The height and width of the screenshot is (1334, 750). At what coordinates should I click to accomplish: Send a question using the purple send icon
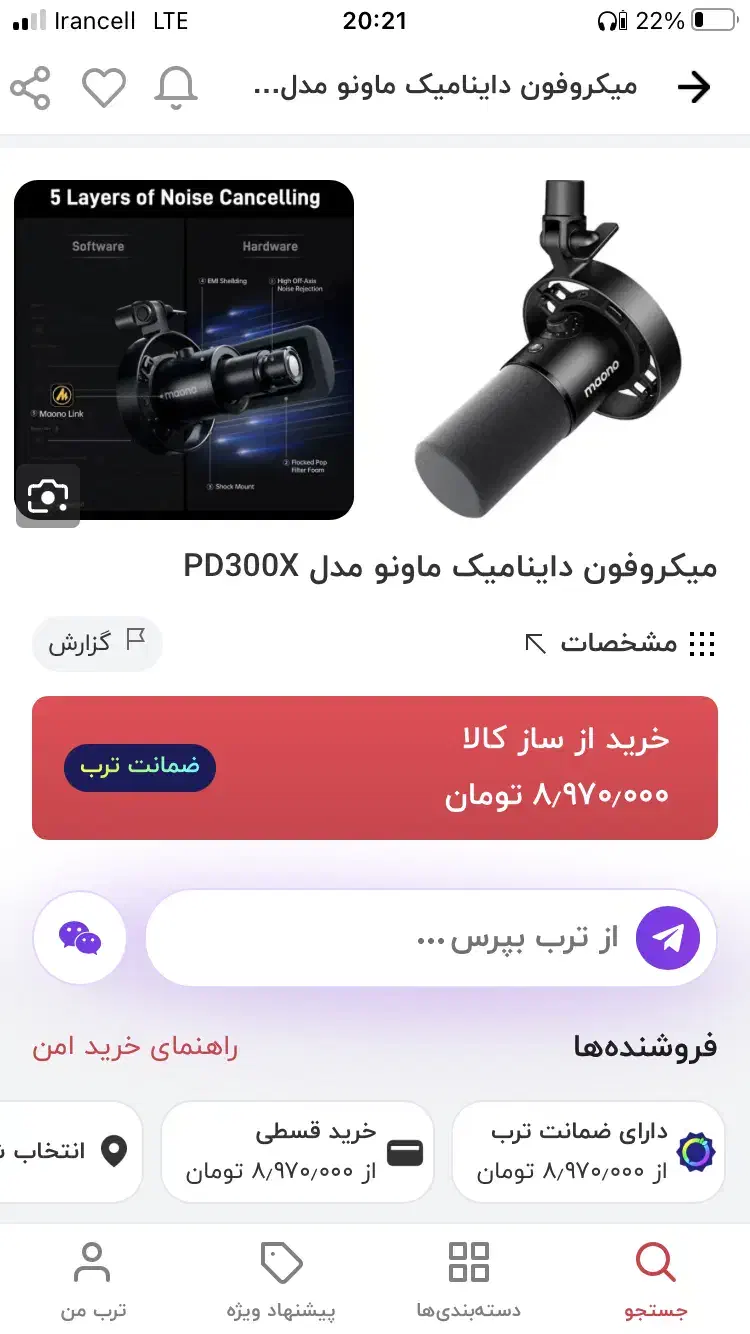669,938
